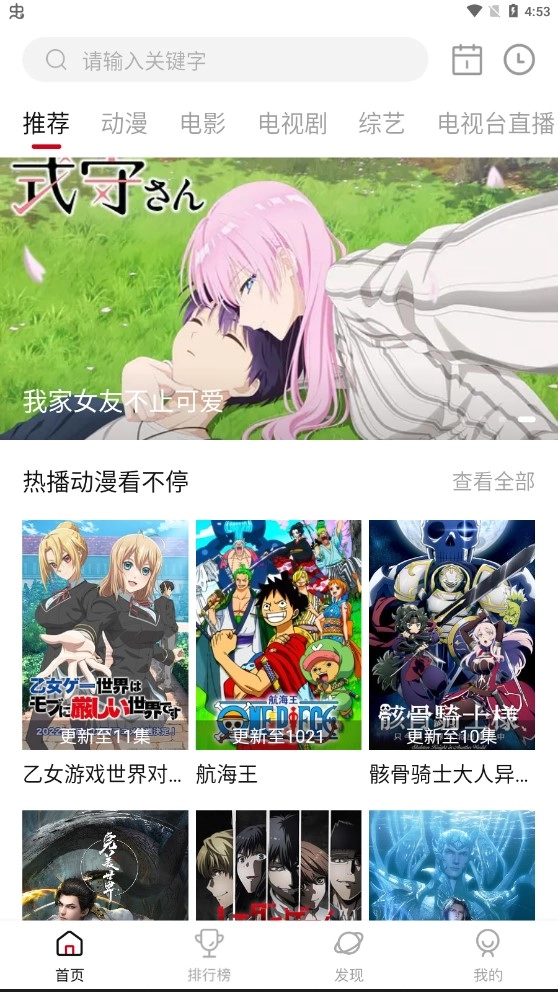Tap the keyword search box
558x992 pixels.
point(225,59)
